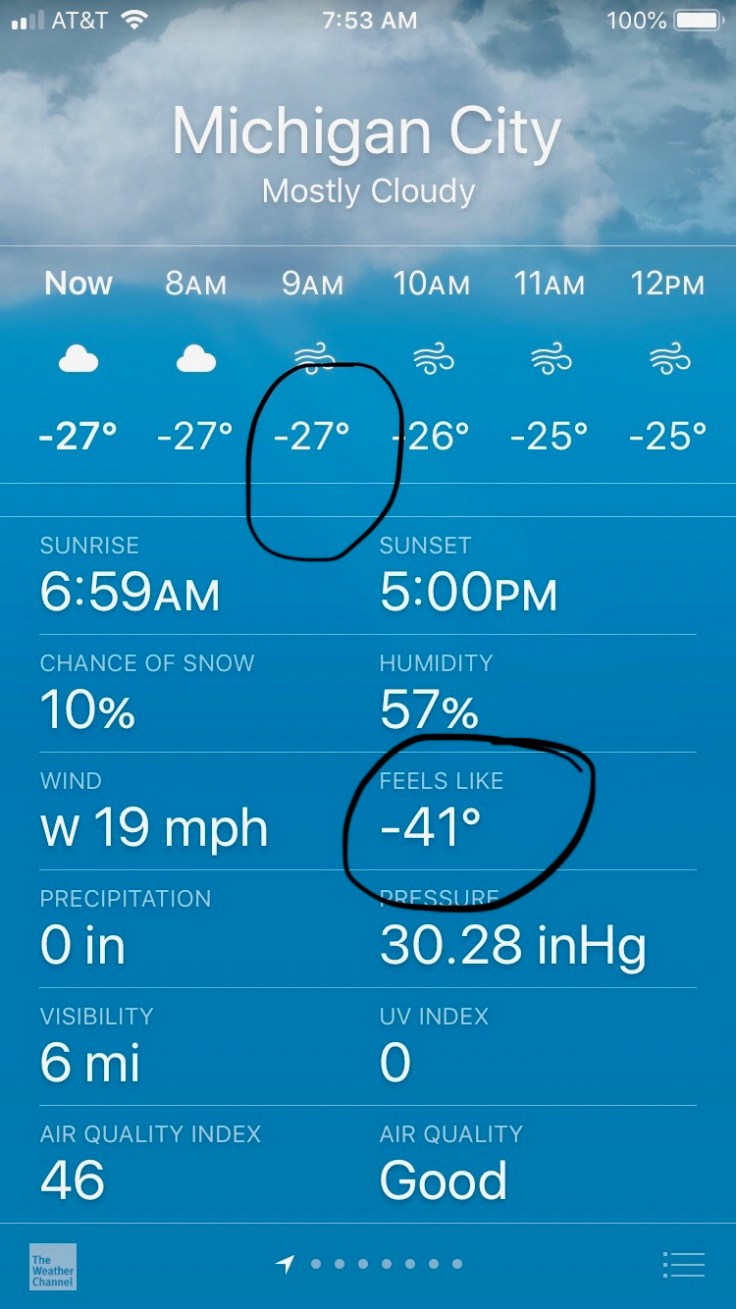This screenshot has width=736, height=1309.
Task: Open The Weather Channel link
Action: tap(53, 1265)
